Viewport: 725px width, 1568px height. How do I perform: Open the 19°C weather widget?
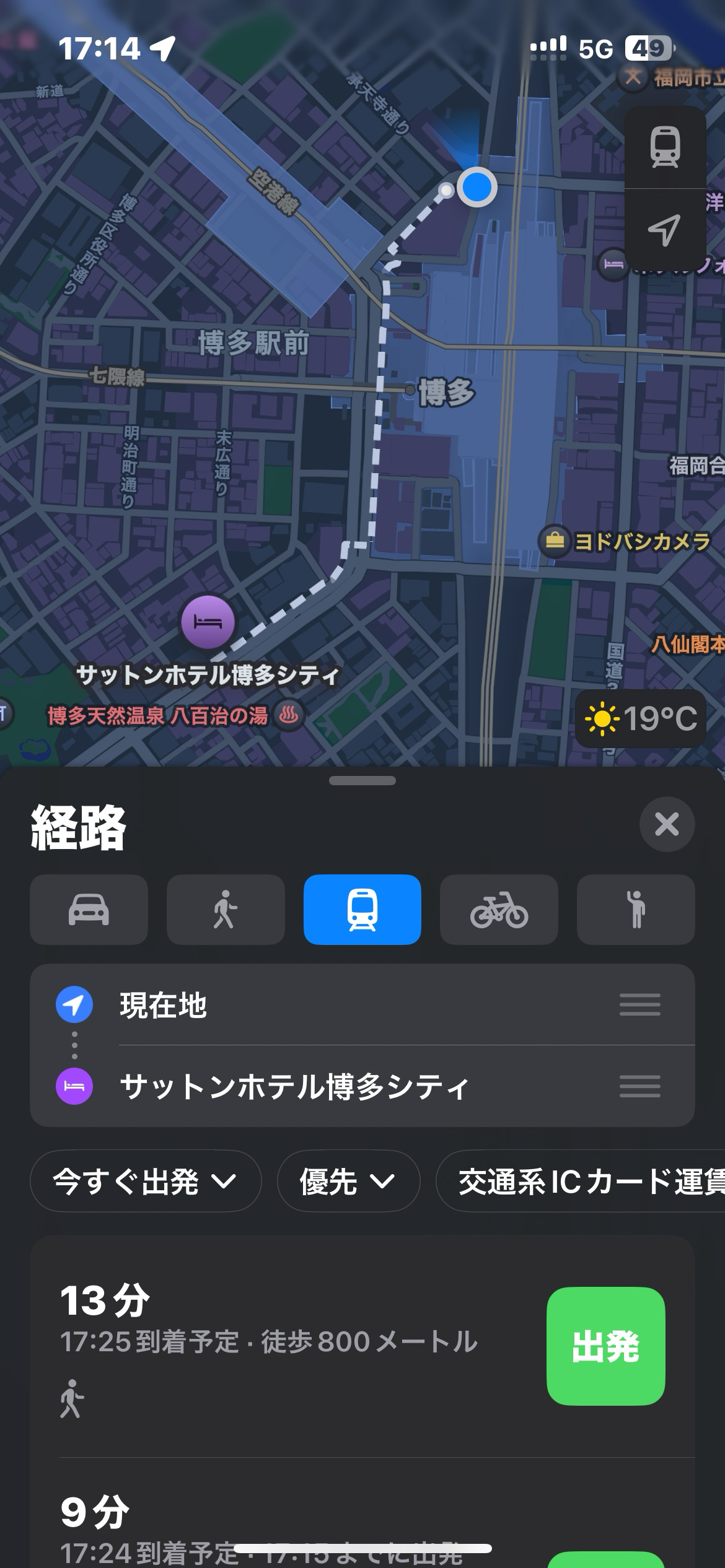click(x=641, y=718)
